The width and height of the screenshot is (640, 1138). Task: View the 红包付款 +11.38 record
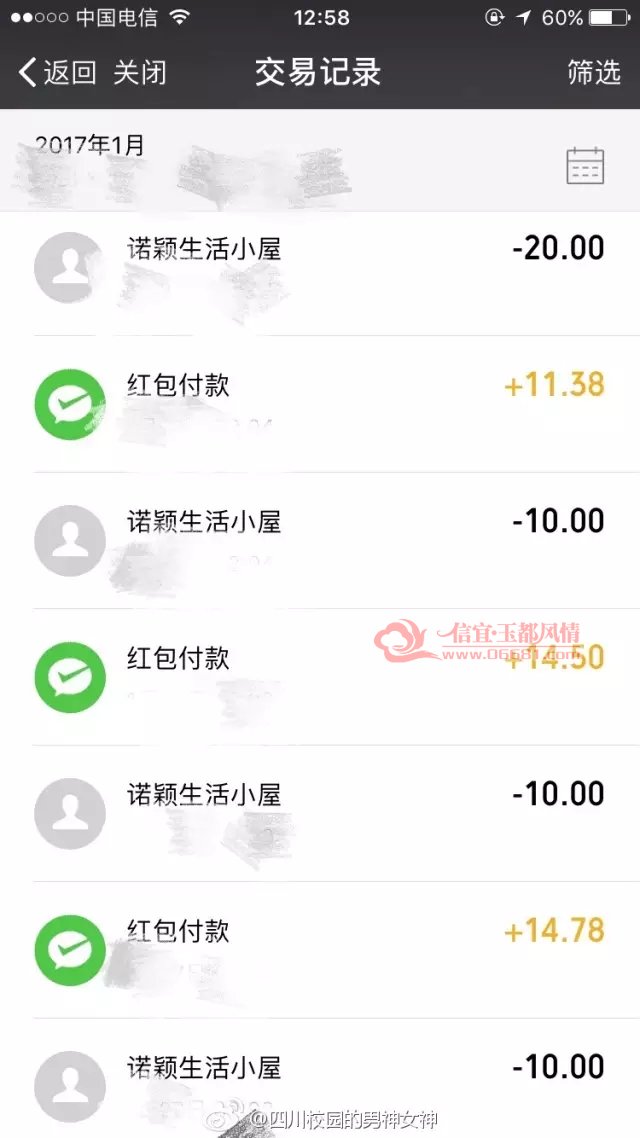320,404
